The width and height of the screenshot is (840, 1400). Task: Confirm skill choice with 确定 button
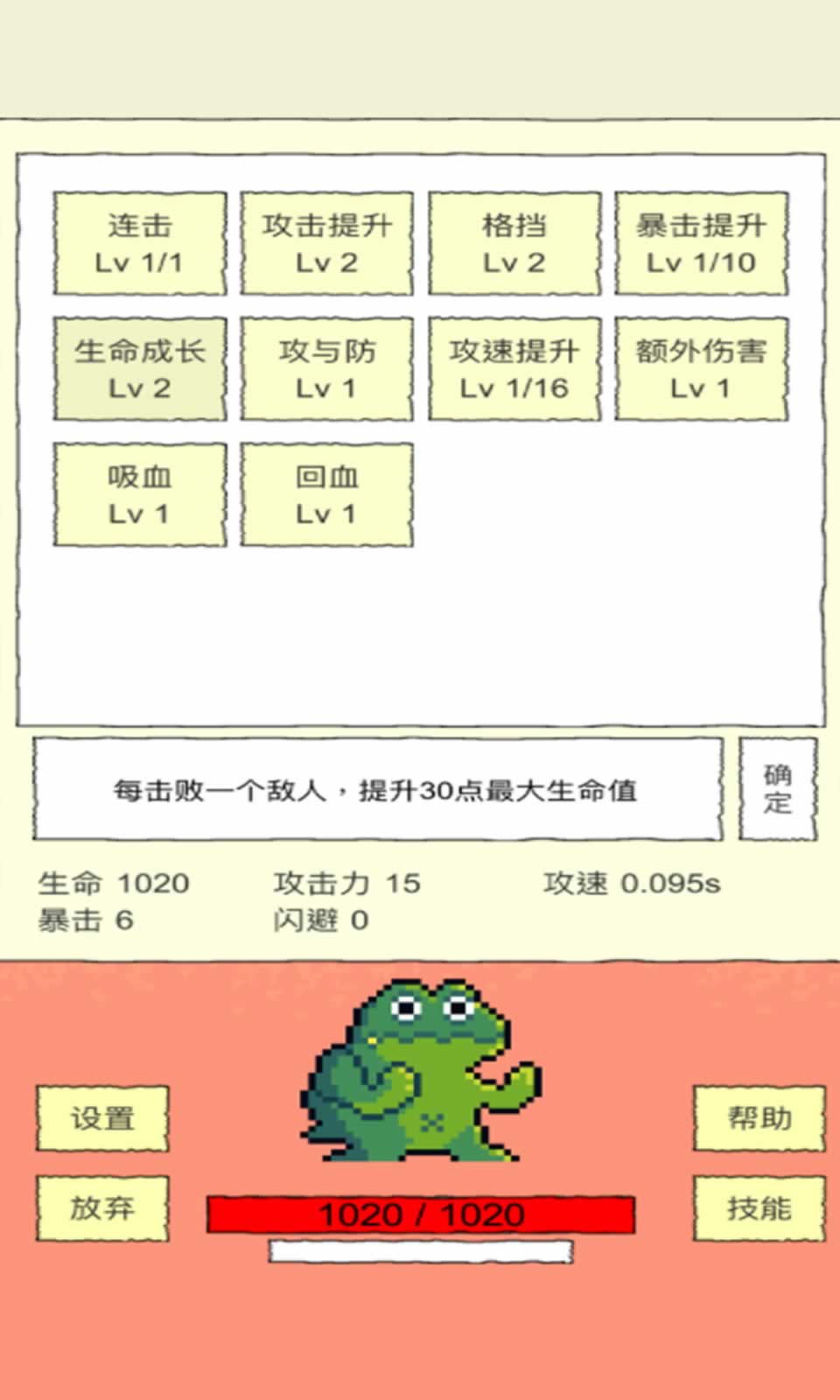pyautogui.click(x=777, y=790)
